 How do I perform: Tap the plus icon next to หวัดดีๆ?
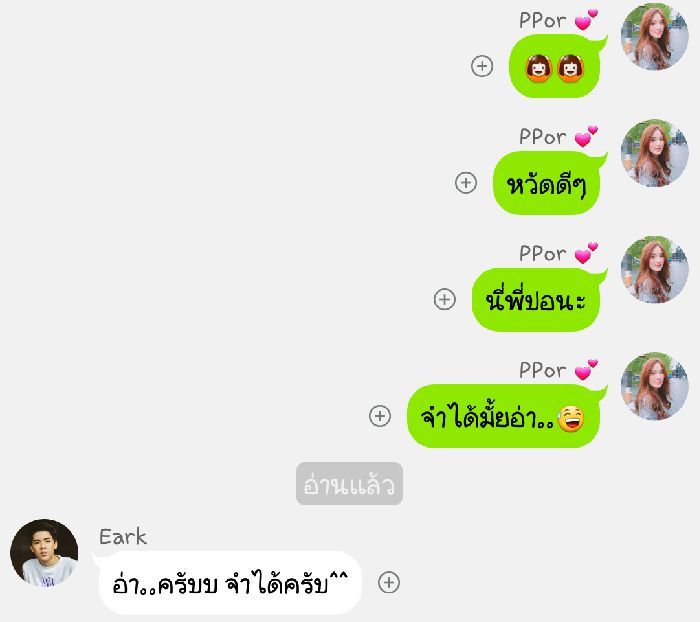tap(466, 183)
